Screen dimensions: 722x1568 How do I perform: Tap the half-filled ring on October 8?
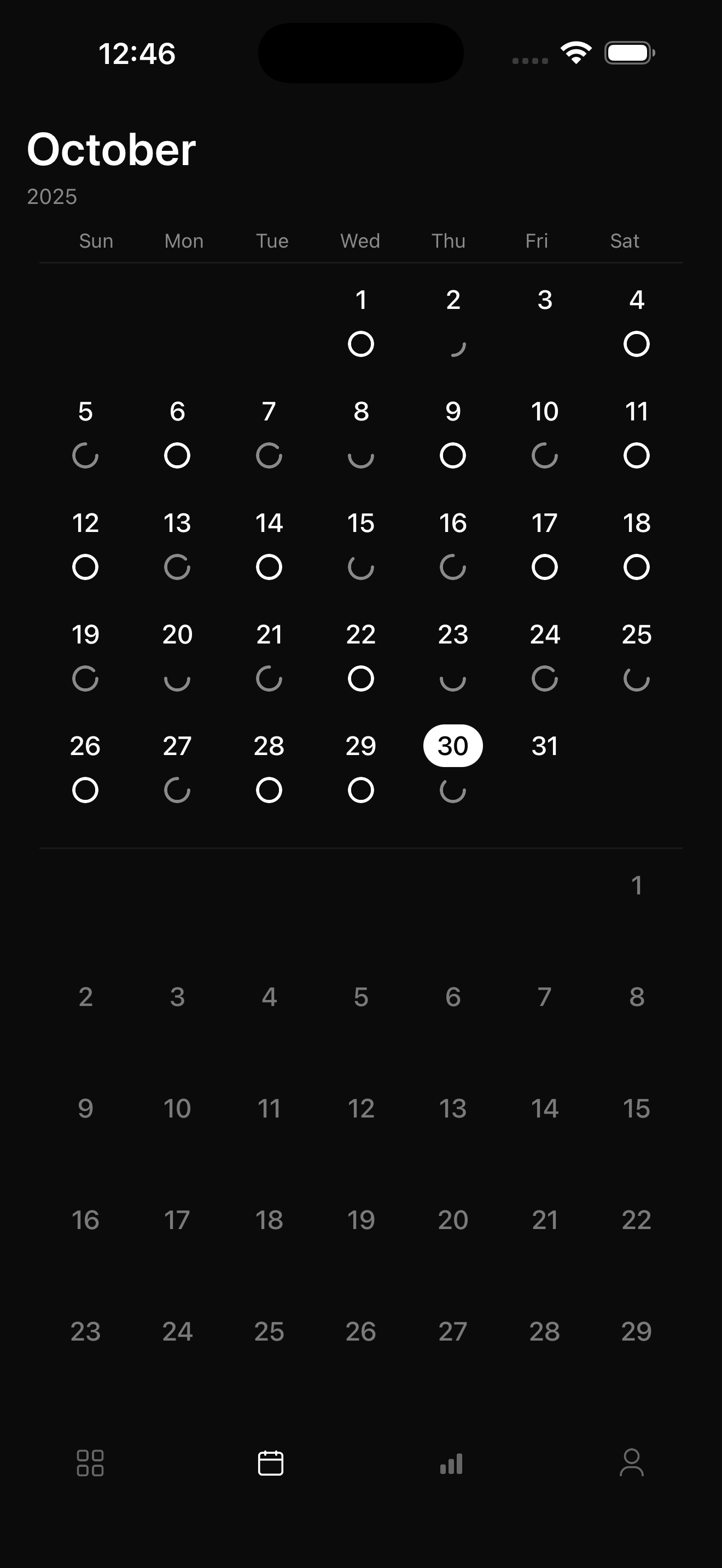tap(361, 455)
